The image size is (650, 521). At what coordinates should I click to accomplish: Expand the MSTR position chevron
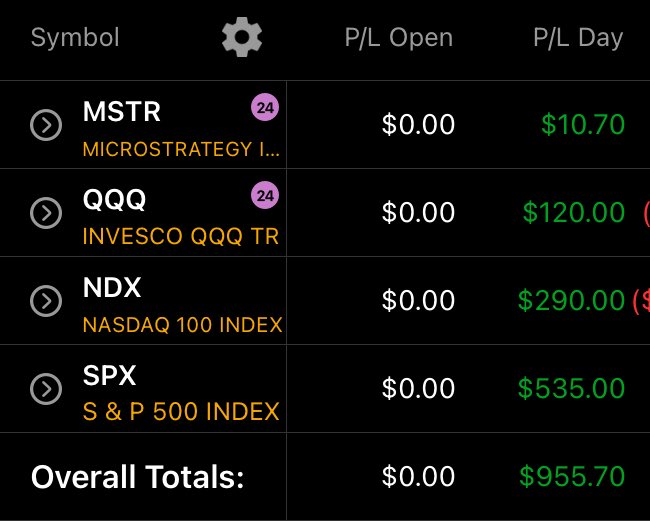[x=46, y=125]
